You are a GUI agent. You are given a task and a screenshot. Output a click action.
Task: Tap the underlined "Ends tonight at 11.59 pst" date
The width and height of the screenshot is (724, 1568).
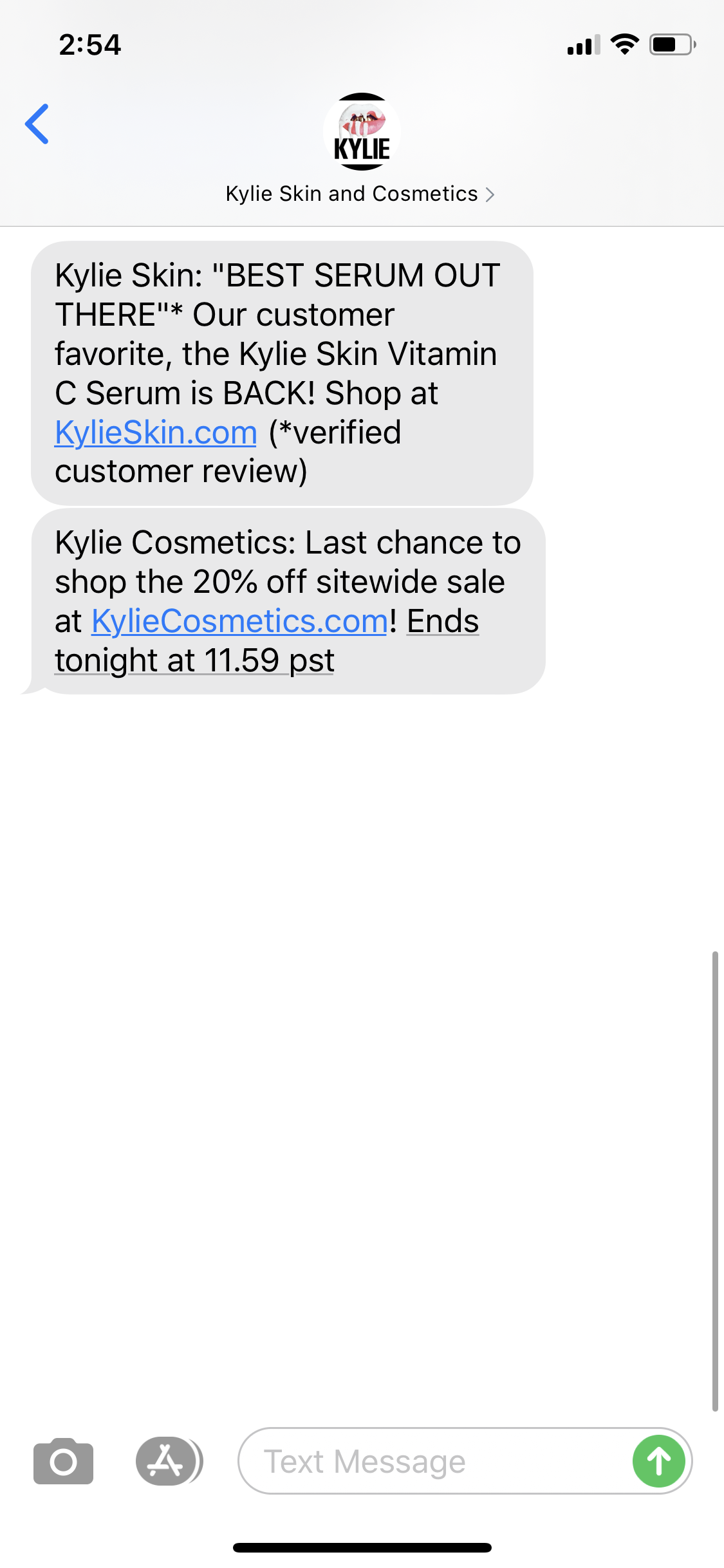click(267, 641)
